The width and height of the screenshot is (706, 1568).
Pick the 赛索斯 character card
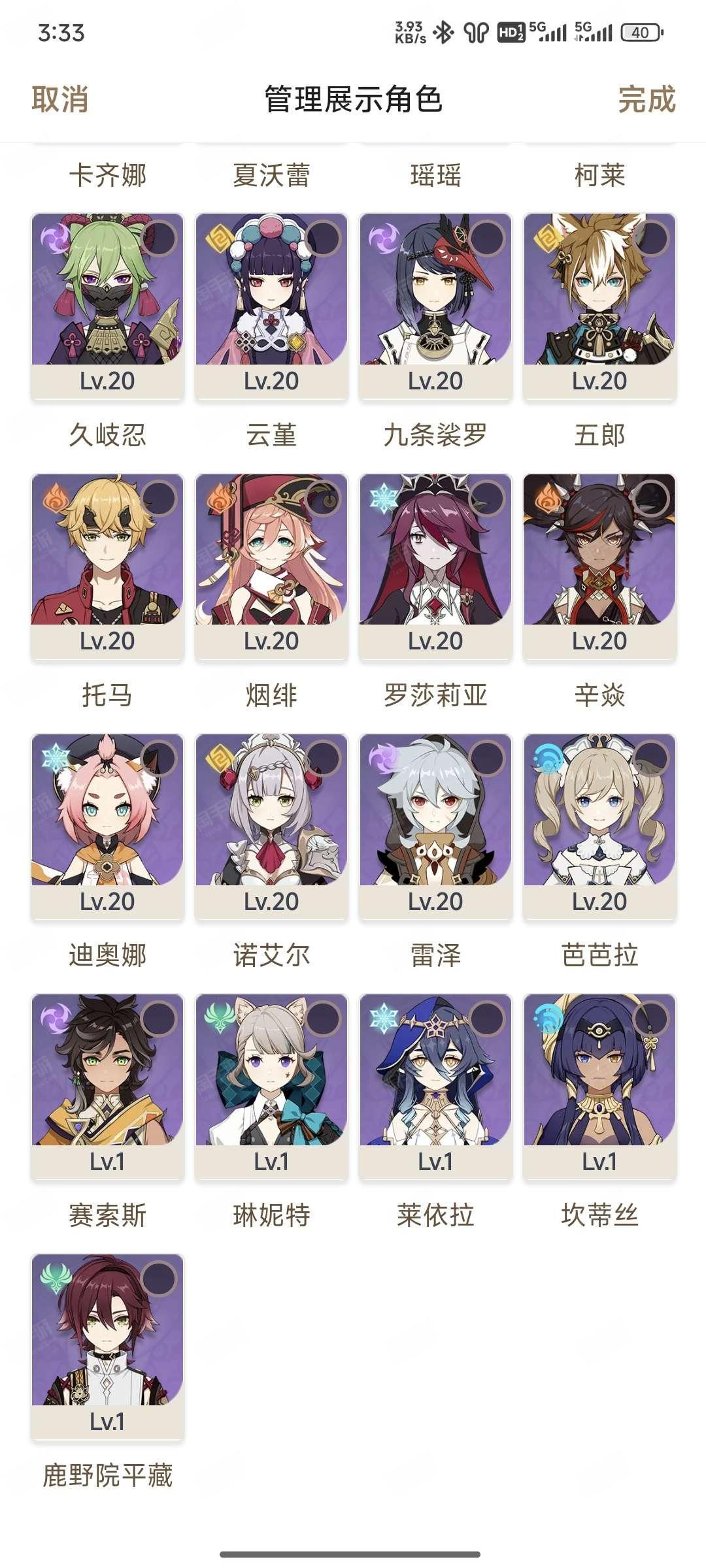tap(108, 1087)
